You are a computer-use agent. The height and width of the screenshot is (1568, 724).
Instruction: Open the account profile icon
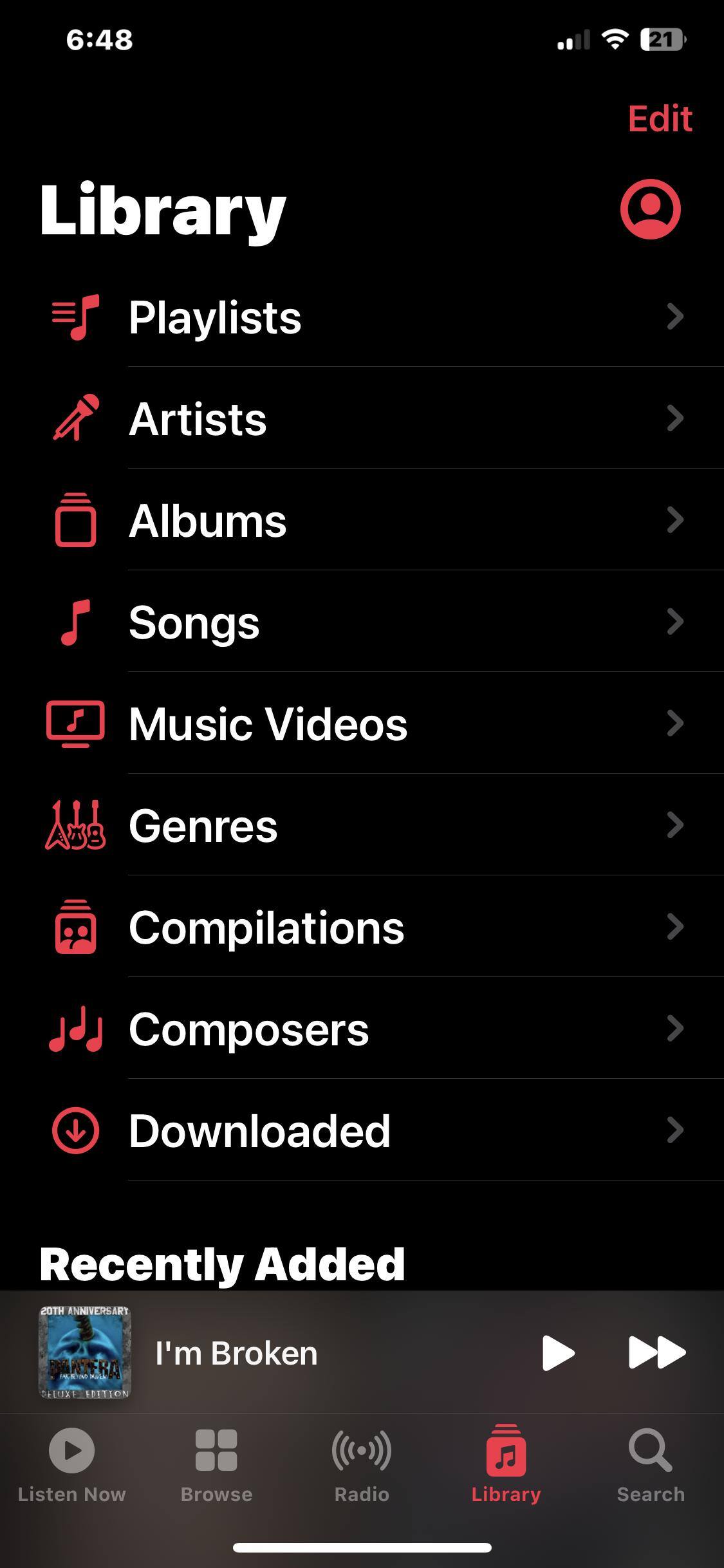[650, 209]
